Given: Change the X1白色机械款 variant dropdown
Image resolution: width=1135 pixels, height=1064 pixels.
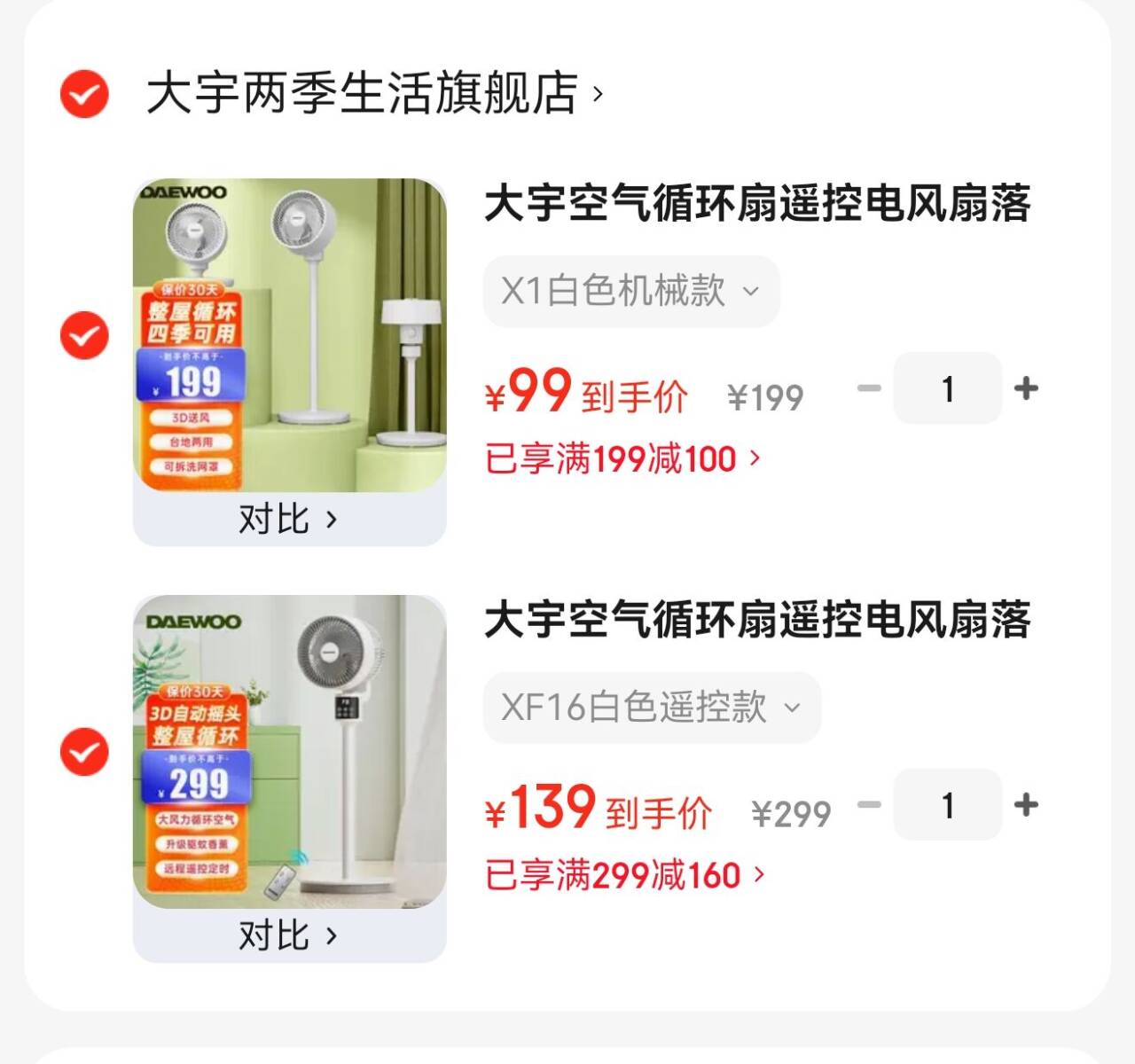Looking at the screenshot, I should point(630,291).
